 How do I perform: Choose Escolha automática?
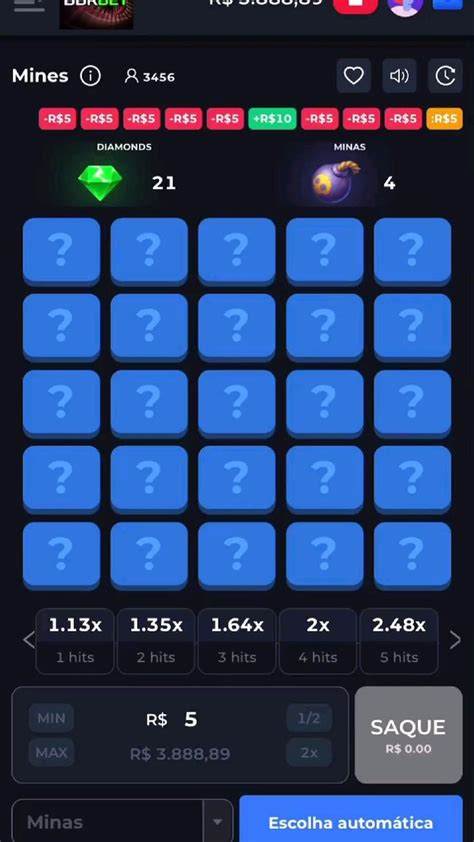351,820
